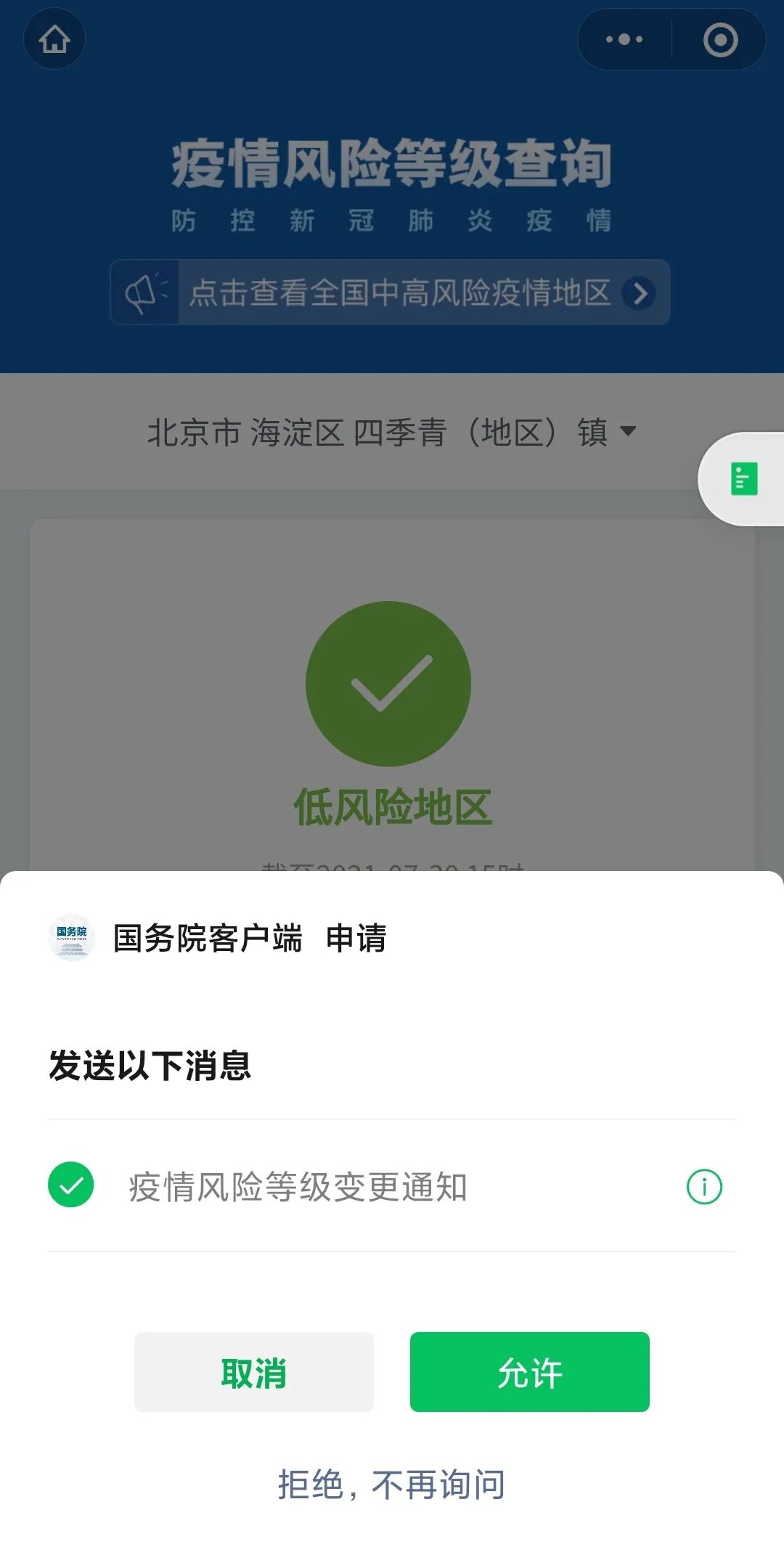Open 点击查看全国中高风险疫情地区 banner

point(391,293)
